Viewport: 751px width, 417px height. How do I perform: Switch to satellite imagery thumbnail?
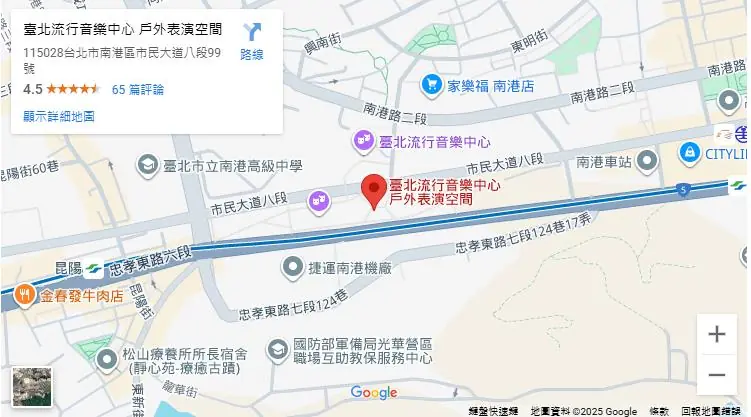(31, 387)
